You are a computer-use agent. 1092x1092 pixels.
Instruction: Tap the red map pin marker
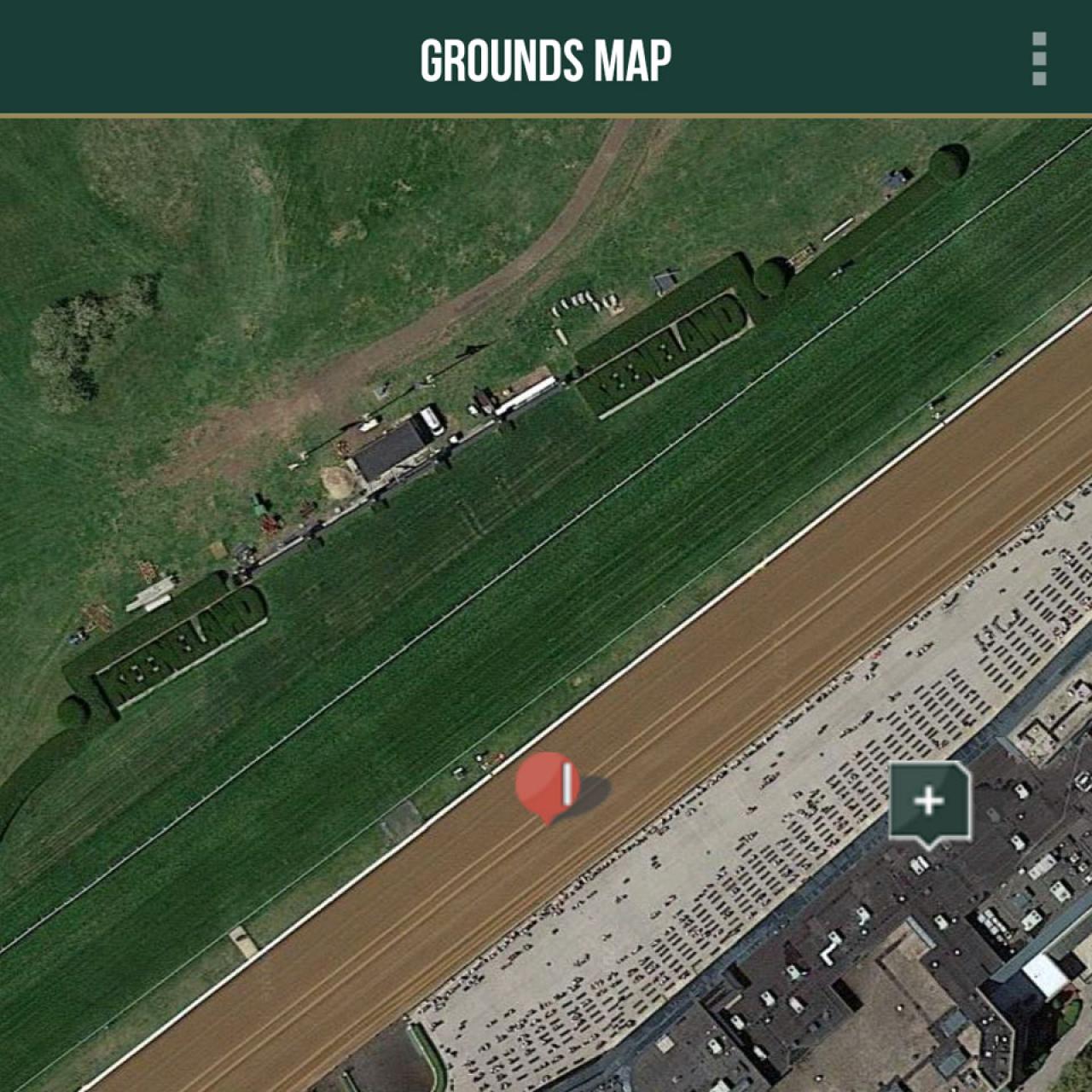[548, 786]
